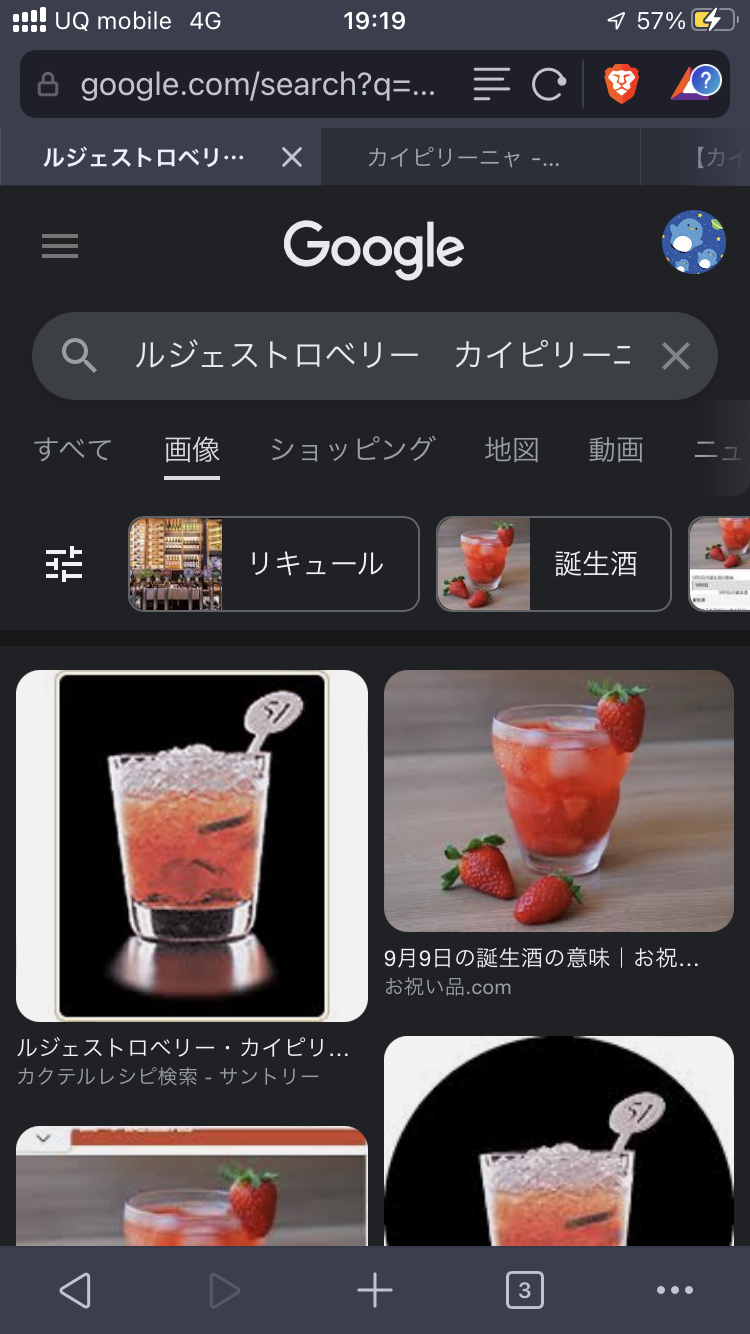
Task: Open image search filter tools
Action: [64, 564]
